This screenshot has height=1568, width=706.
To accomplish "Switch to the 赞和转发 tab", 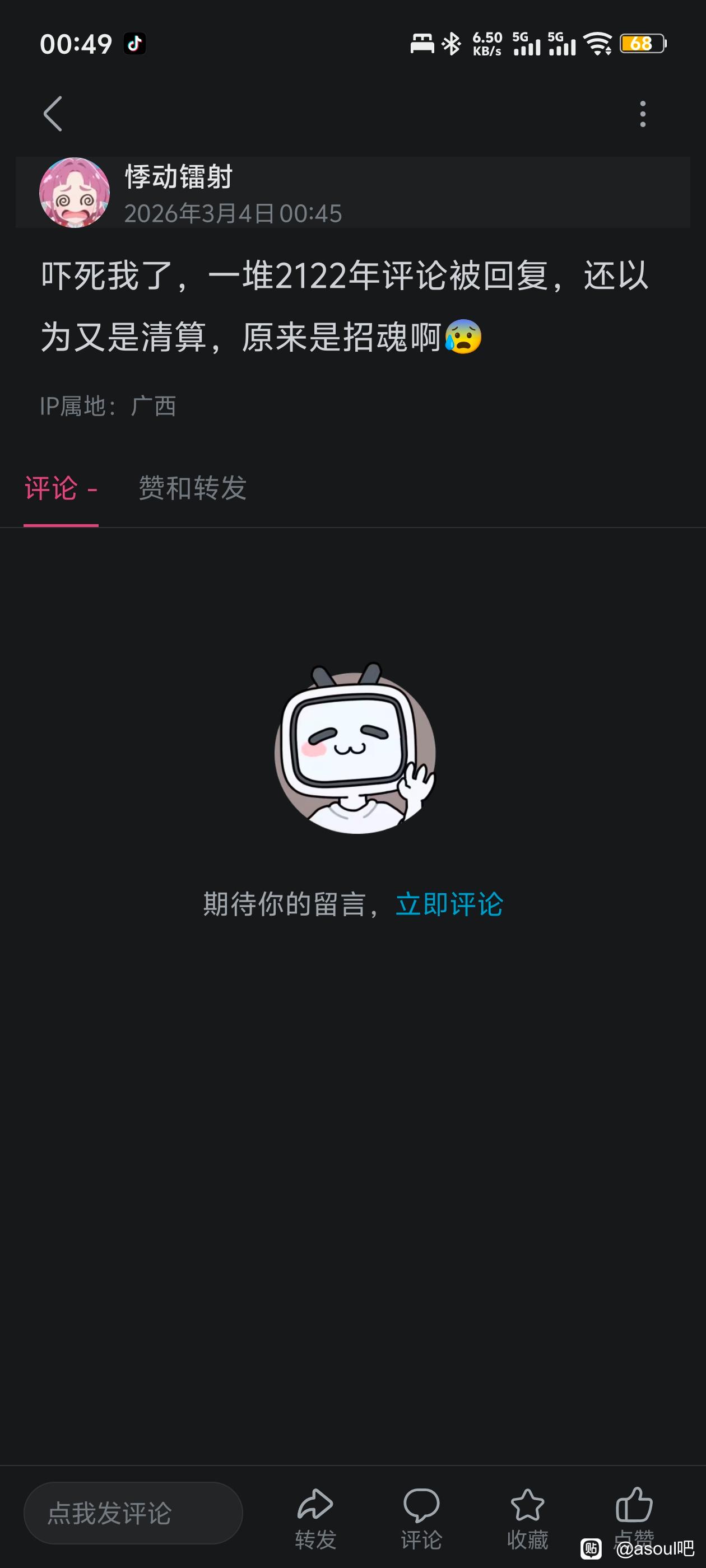I will point(193,488).
